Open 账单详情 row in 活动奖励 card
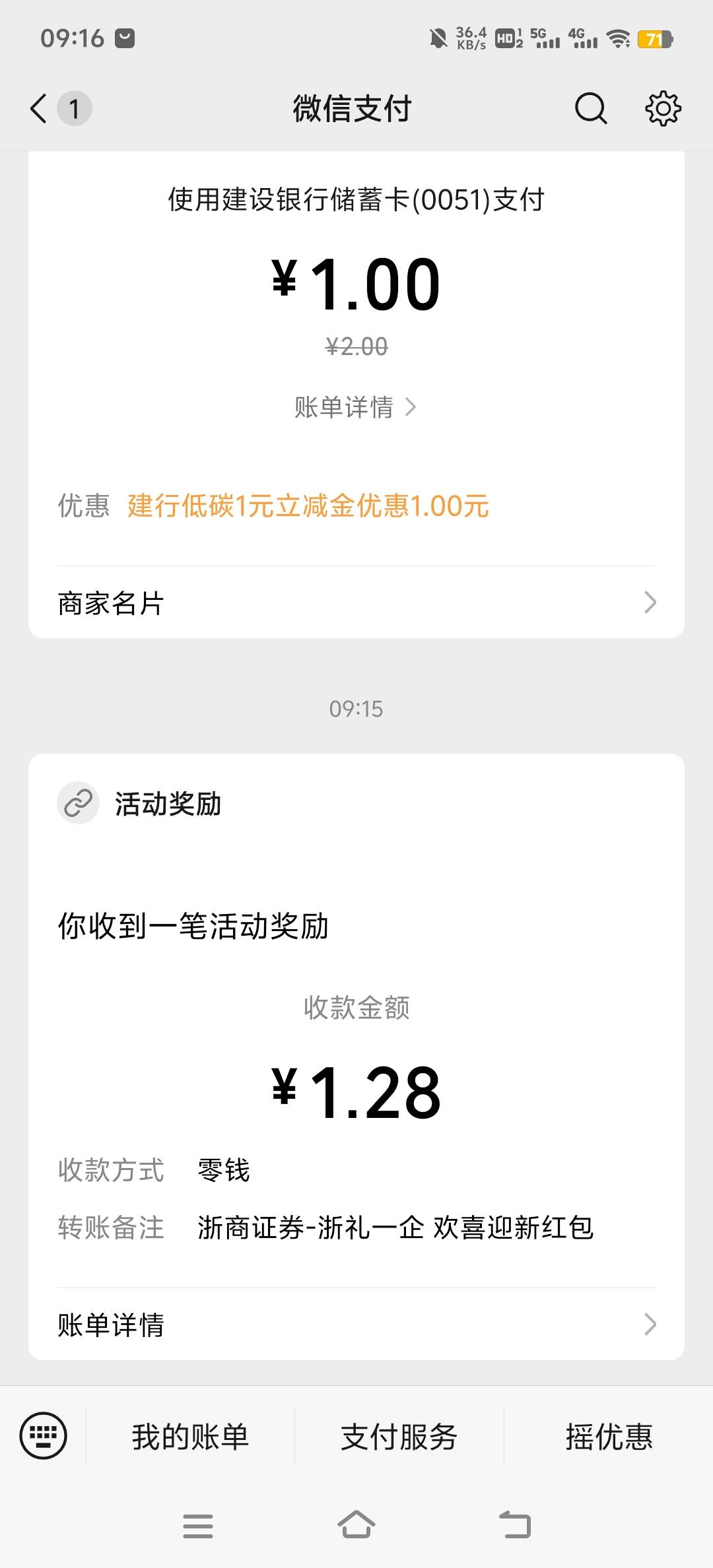 356,1324
